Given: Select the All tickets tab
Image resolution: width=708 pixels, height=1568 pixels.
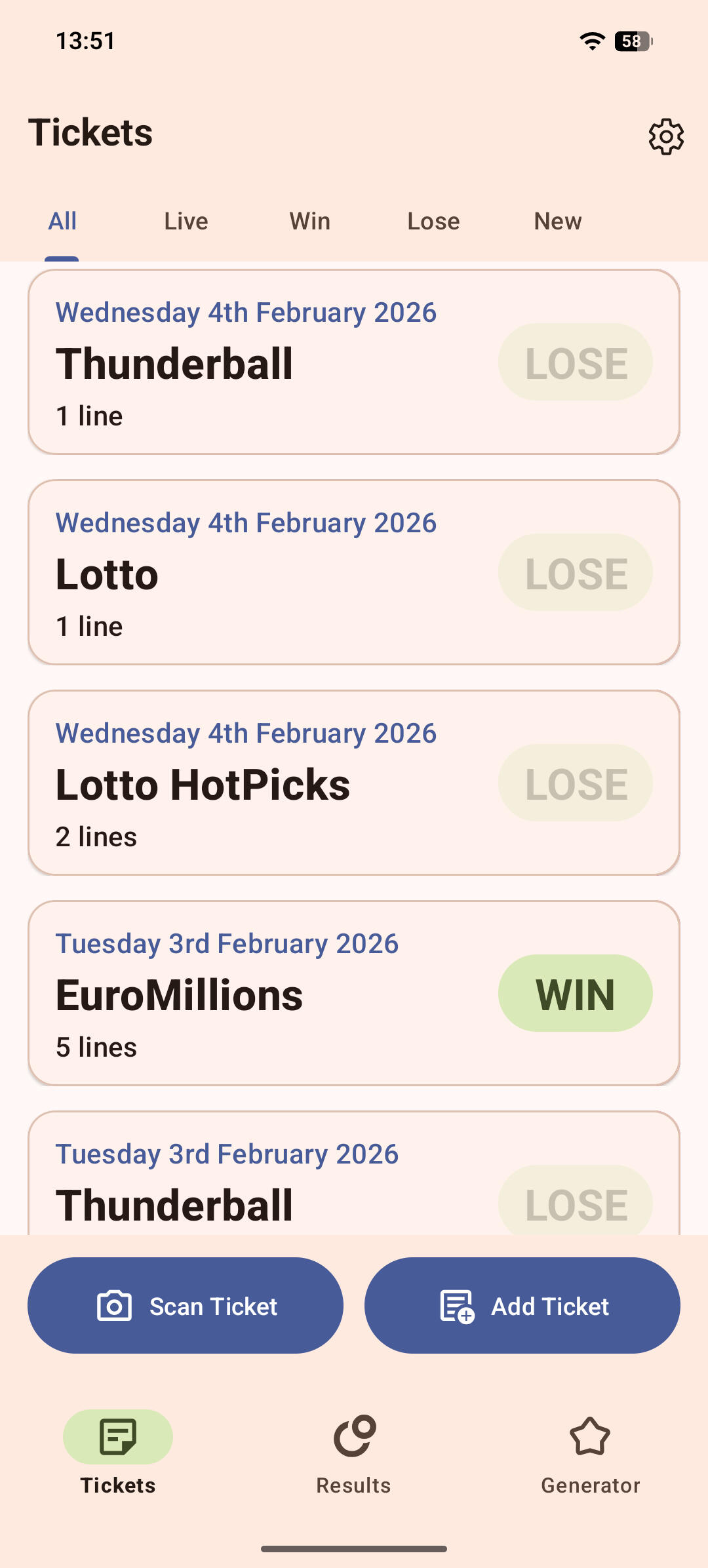Looking at the screenshot, I should pyautogui.click(x=62, y=222).
